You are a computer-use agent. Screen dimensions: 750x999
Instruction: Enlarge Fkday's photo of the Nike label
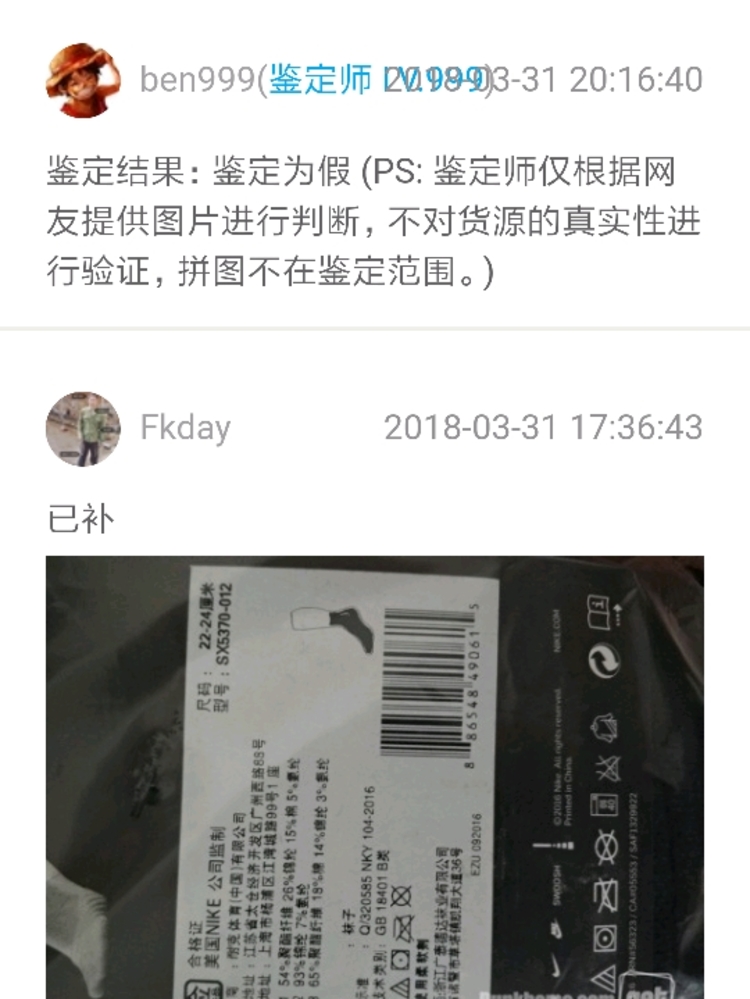(375, 777)
